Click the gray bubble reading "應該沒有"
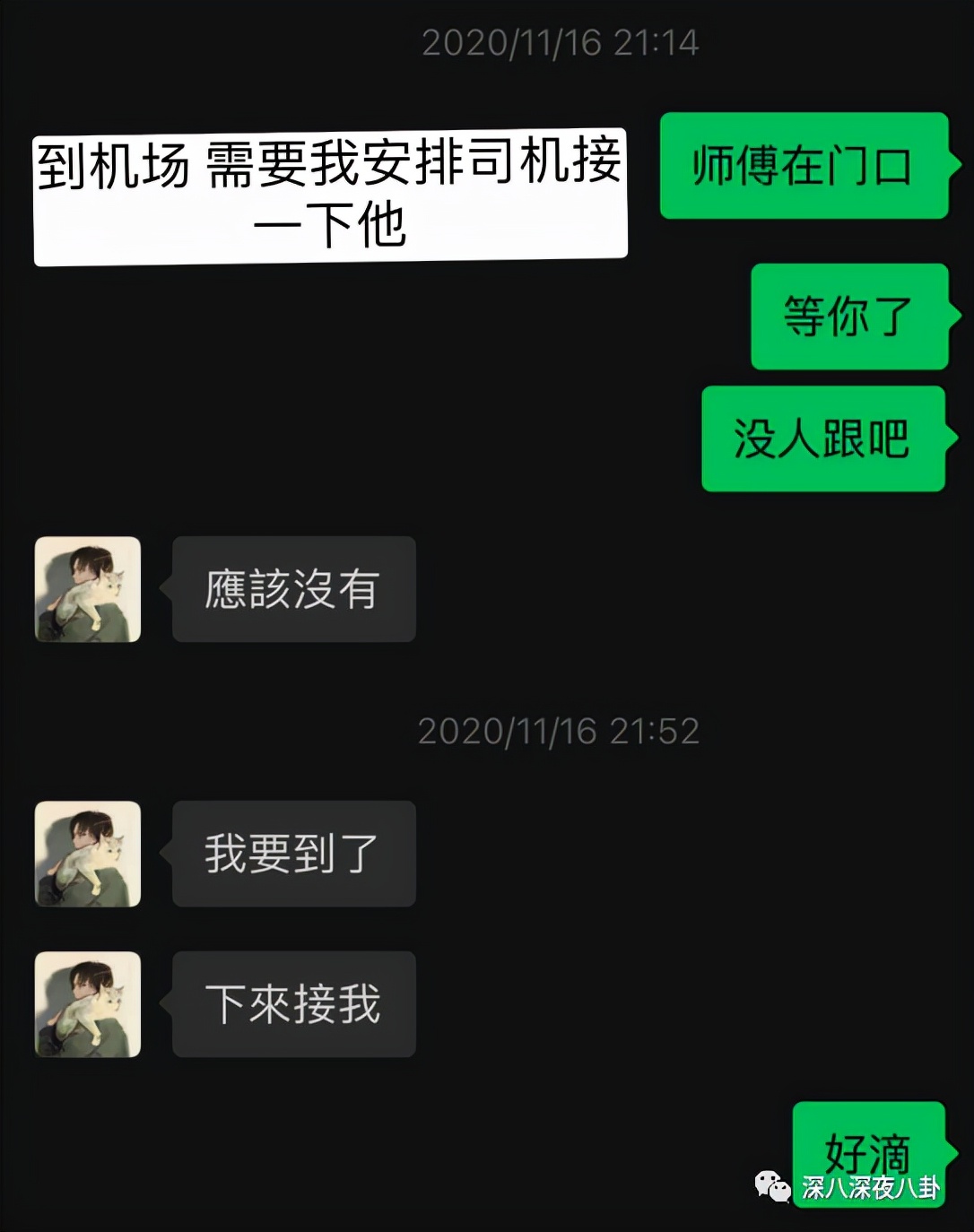The image size is (974, 1232). coord(294,589)
